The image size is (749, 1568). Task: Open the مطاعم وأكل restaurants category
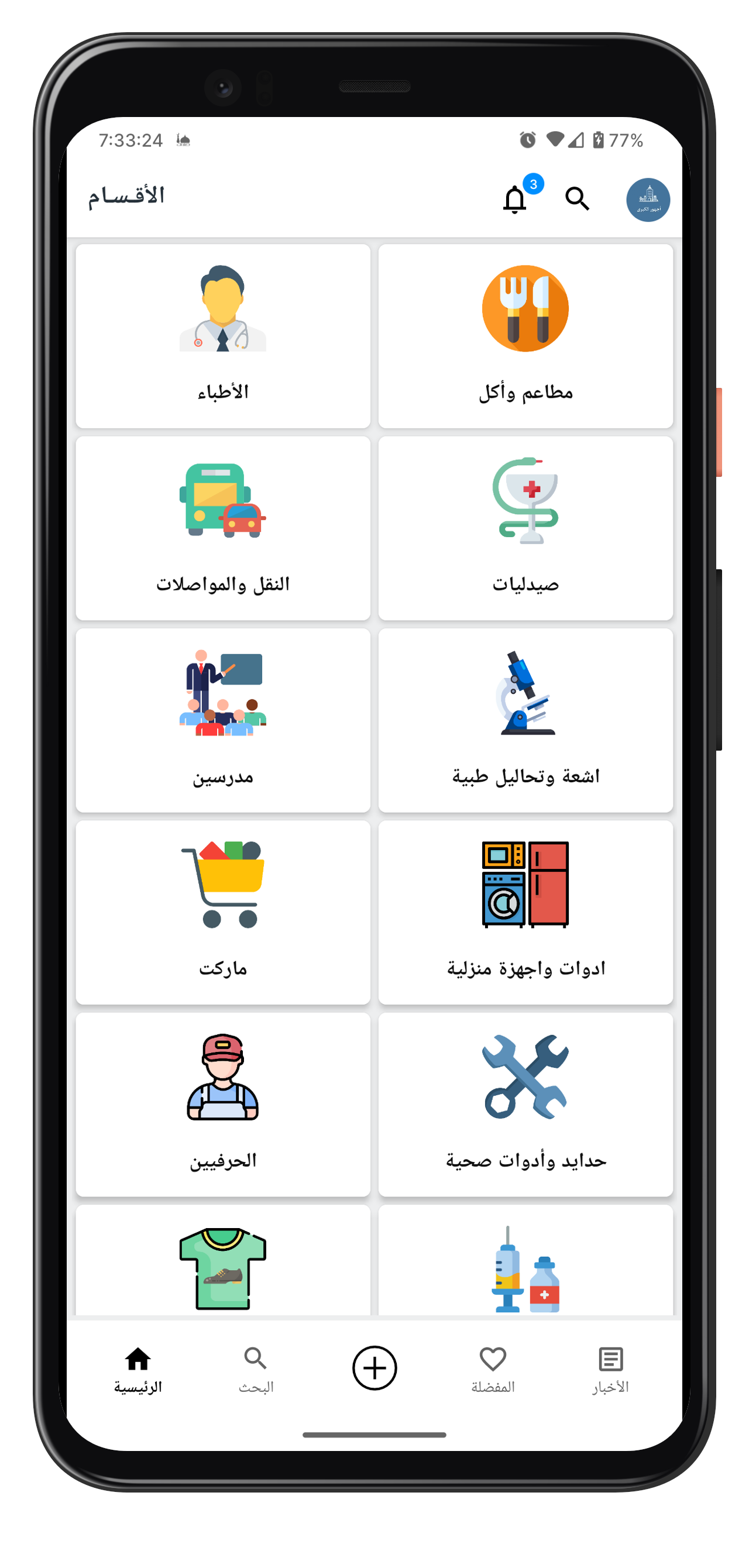(x=525, y=336)
